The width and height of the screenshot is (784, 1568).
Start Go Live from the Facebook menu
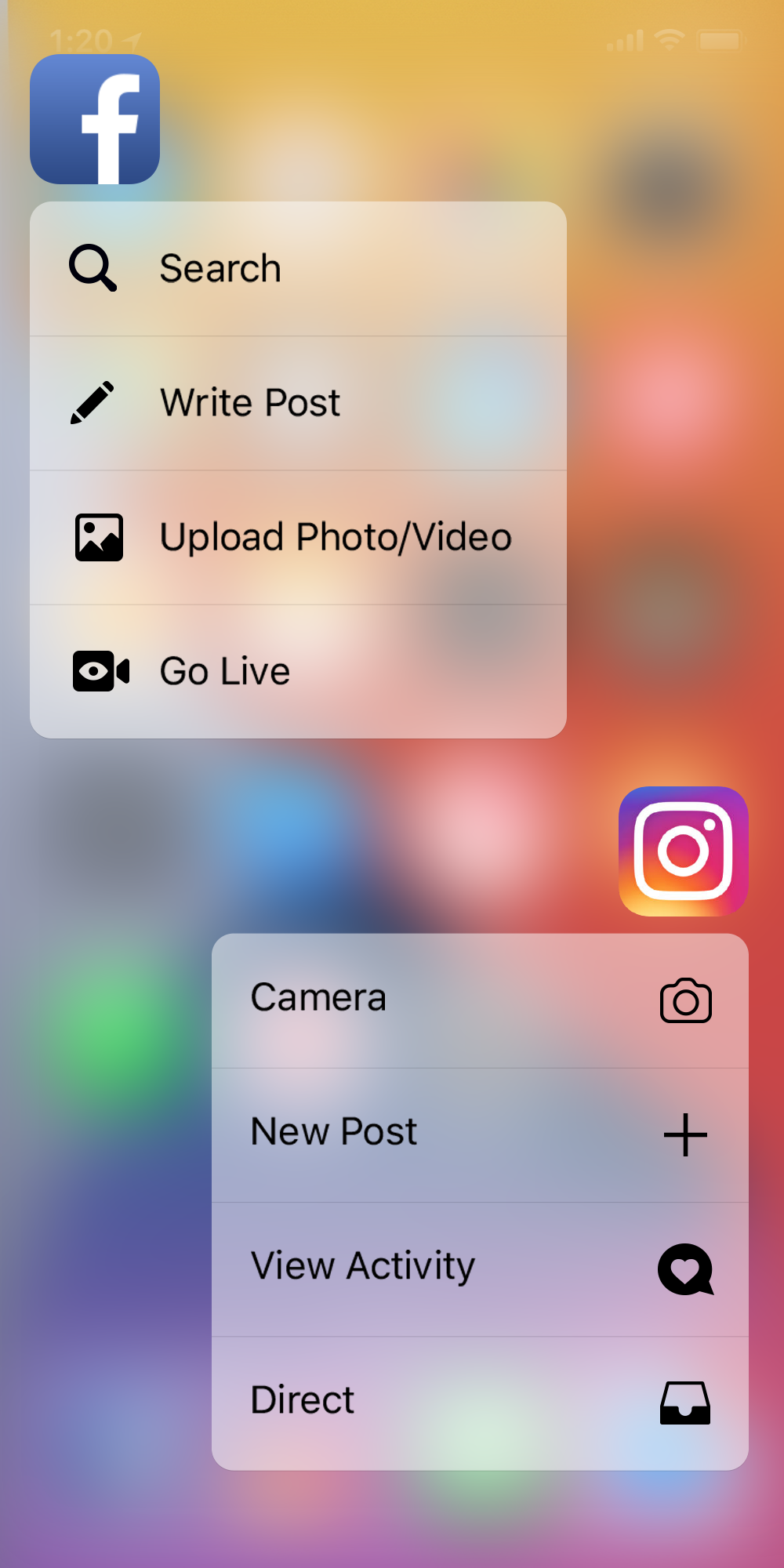click(298, 672)
